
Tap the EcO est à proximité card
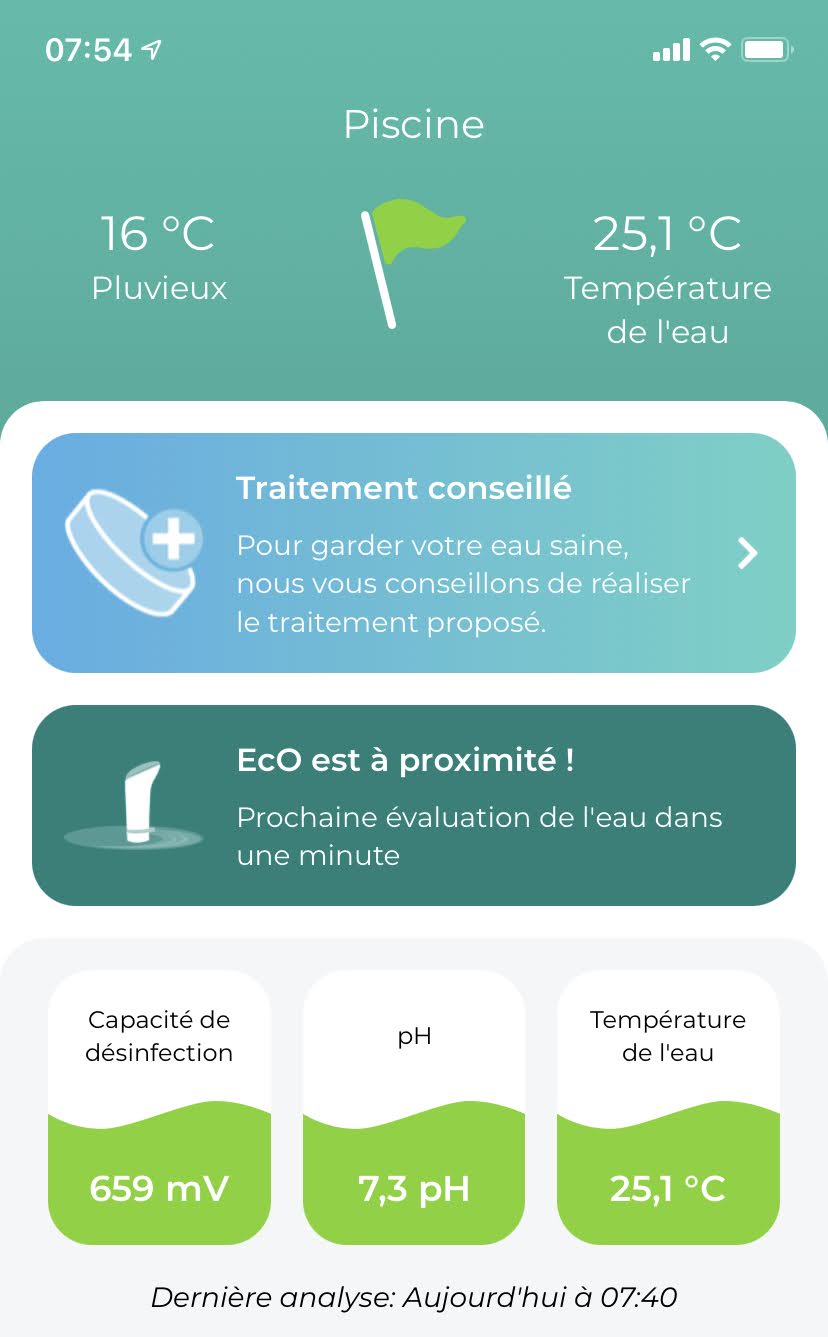pos(414,805)
